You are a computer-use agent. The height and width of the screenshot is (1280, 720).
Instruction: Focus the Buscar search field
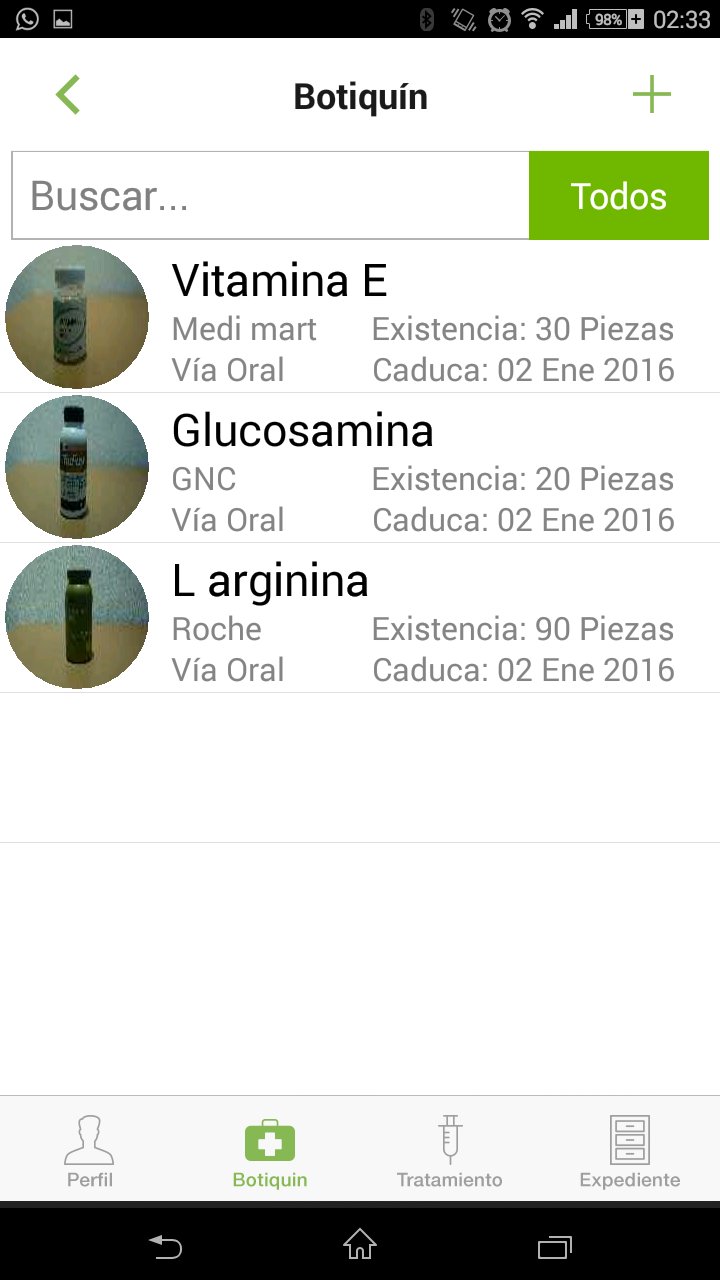coord(270,196)
